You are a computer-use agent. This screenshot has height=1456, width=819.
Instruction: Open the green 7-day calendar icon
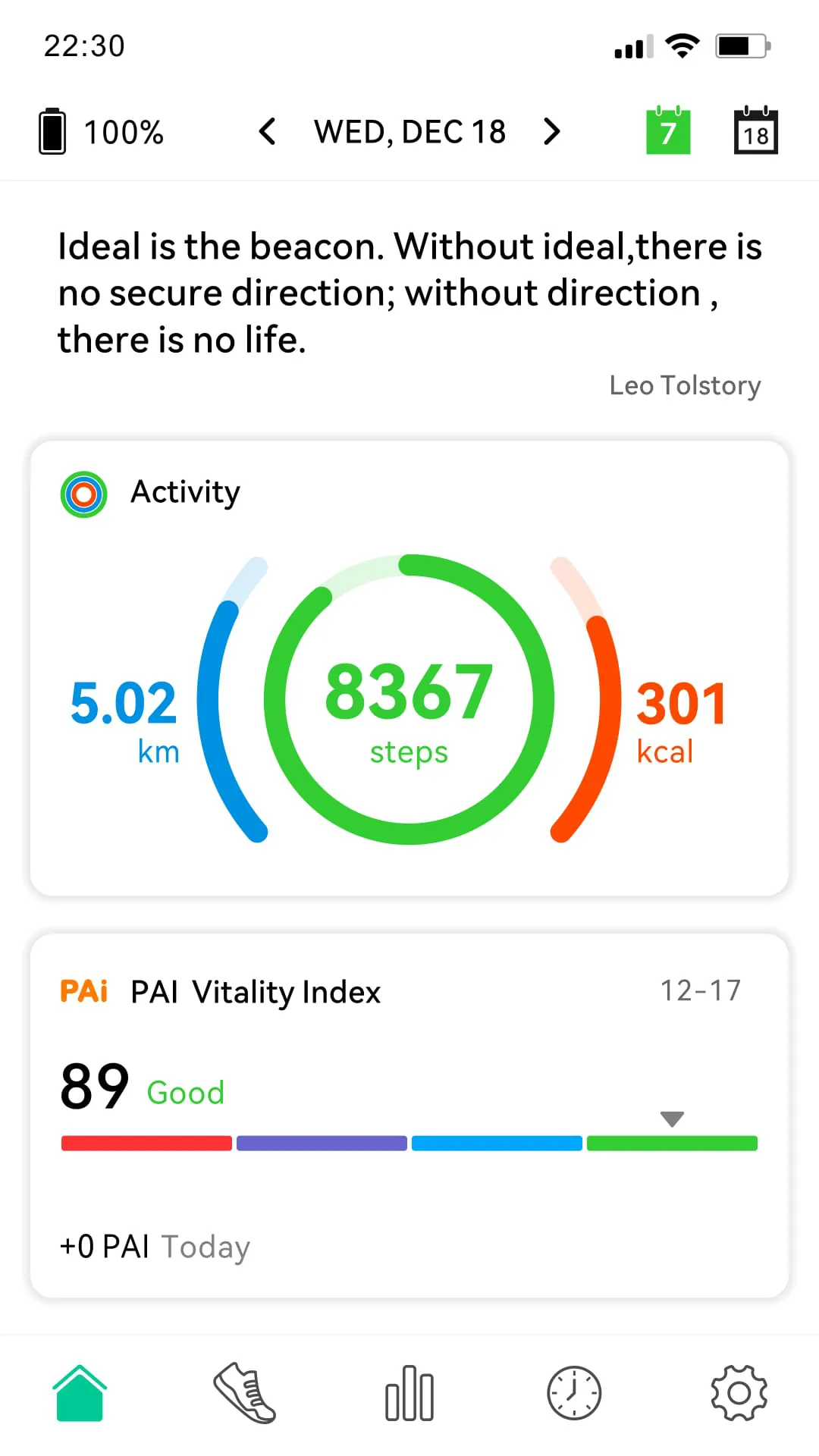668,131
